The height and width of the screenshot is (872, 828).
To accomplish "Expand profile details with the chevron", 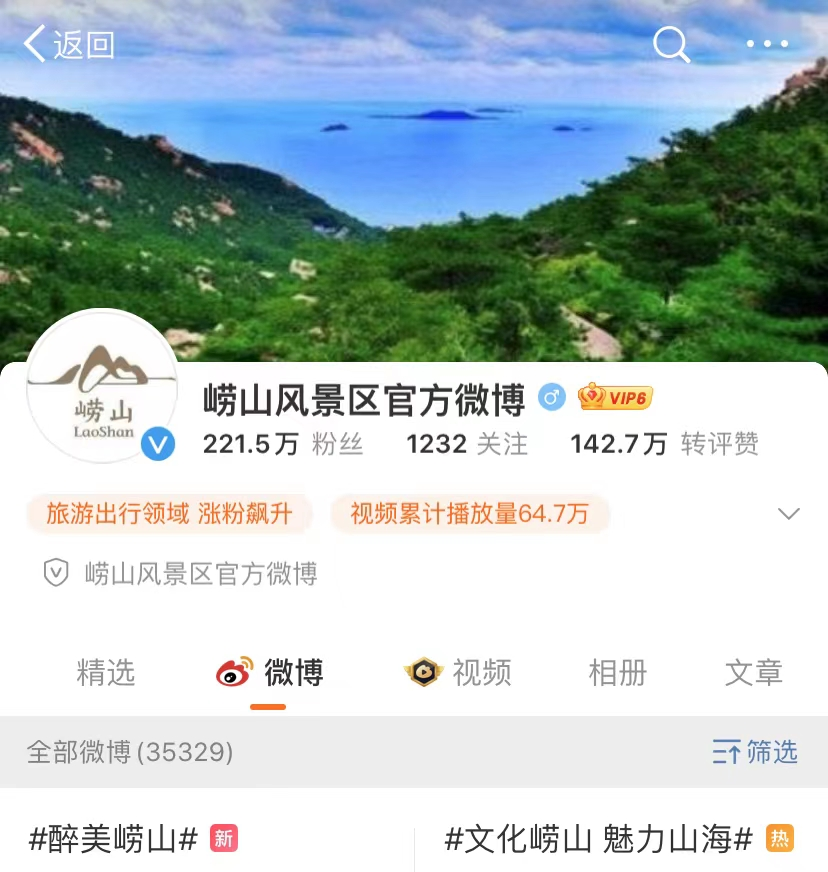I will pyautogui.click(x=789, y=514).
